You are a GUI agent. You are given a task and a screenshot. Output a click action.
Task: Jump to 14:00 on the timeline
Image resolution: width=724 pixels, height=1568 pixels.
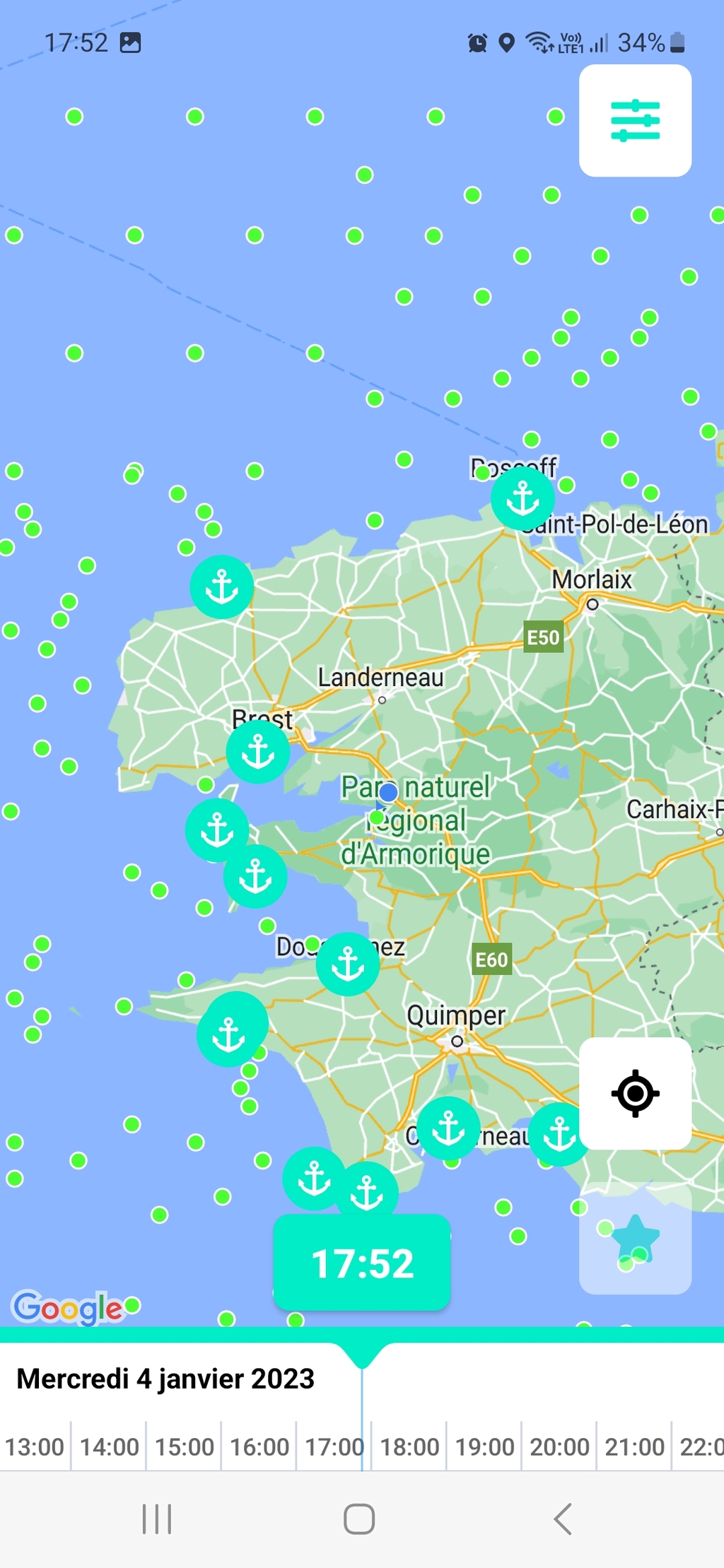109,1446
